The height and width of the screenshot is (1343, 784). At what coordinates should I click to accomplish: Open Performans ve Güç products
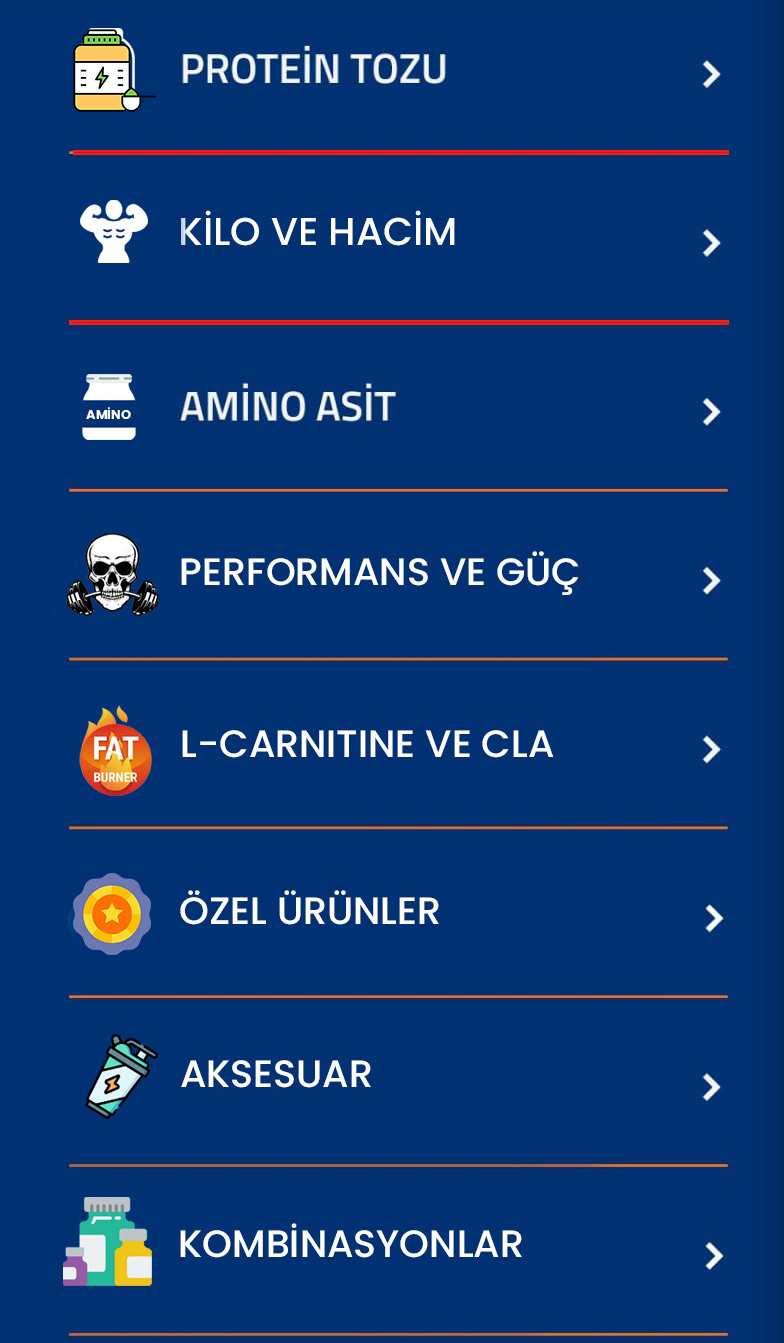(x=398, y=576)
